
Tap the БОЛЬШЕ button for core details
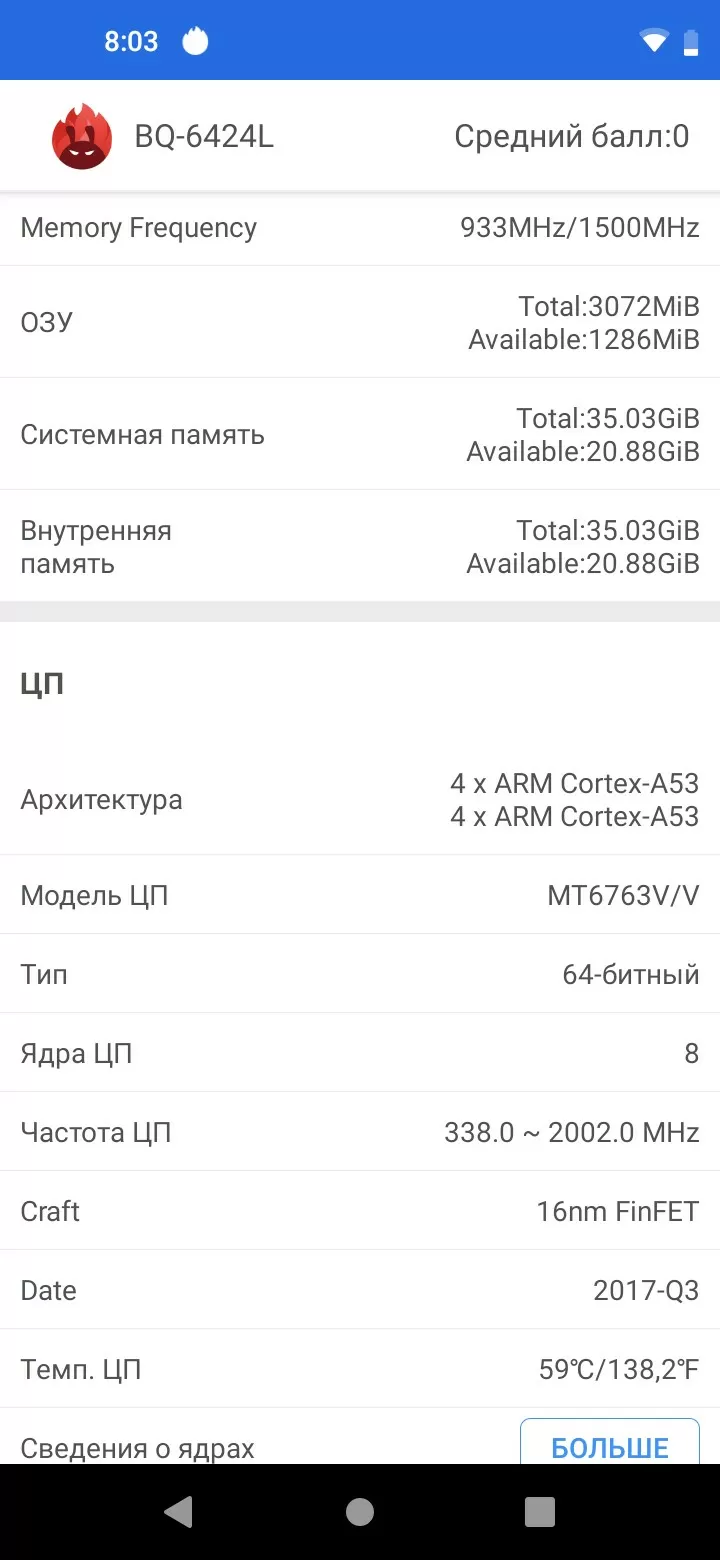click(x=609, y=1442)
